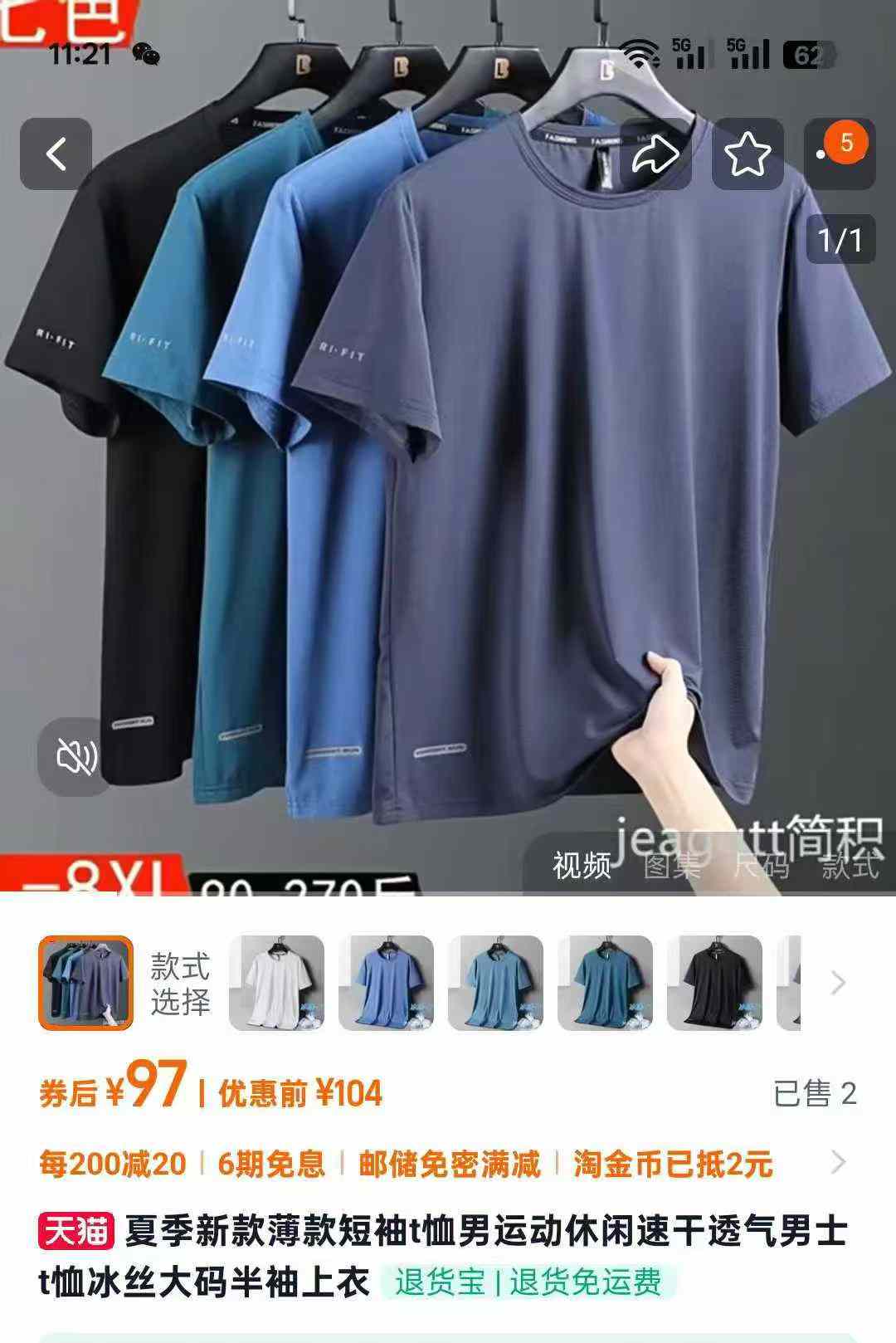Expand the style selection arrow
This screenshot has width=896, height=1343.
point(838,983)
